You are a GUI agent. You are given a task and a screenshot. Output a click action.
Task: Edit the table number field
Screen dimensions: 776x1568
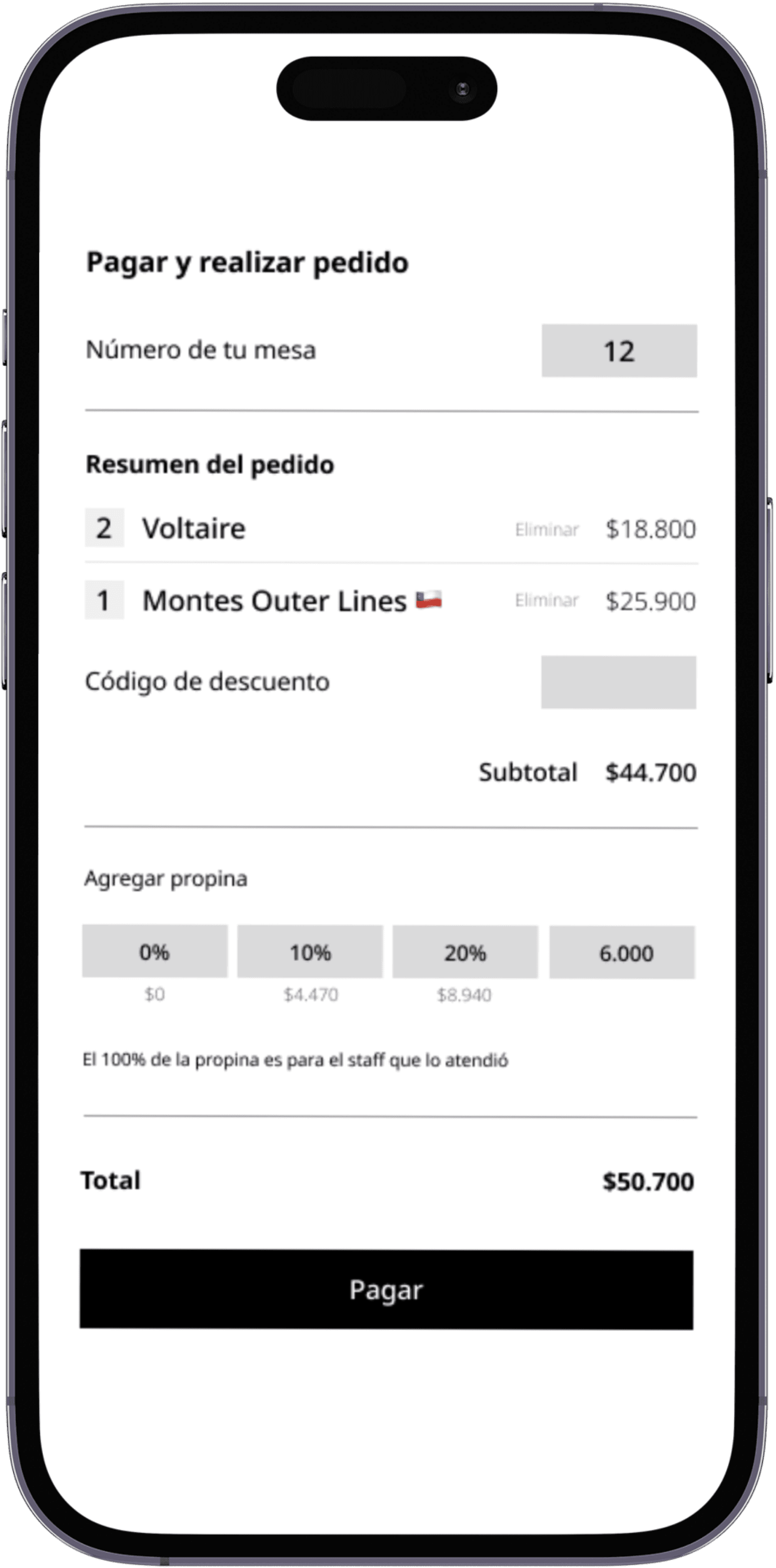pos(619,351)
